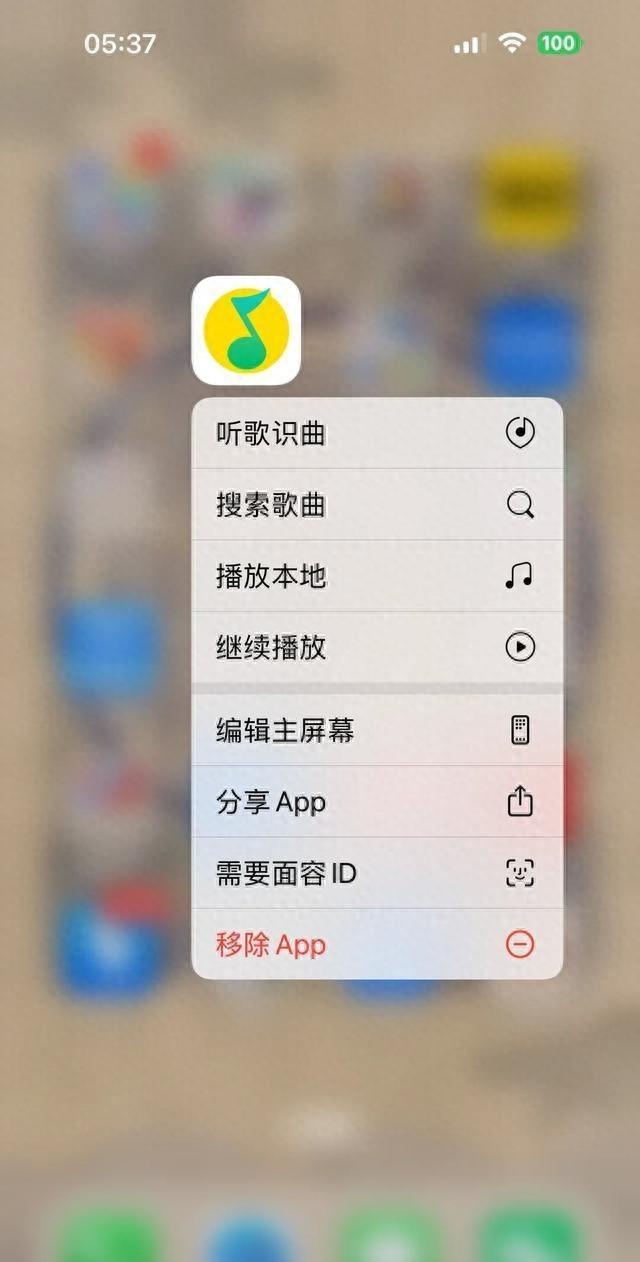The width and height of the screenshot is (640, 1262).
Task: Select 继续播放 to resume playback
Action: point(376,647)
